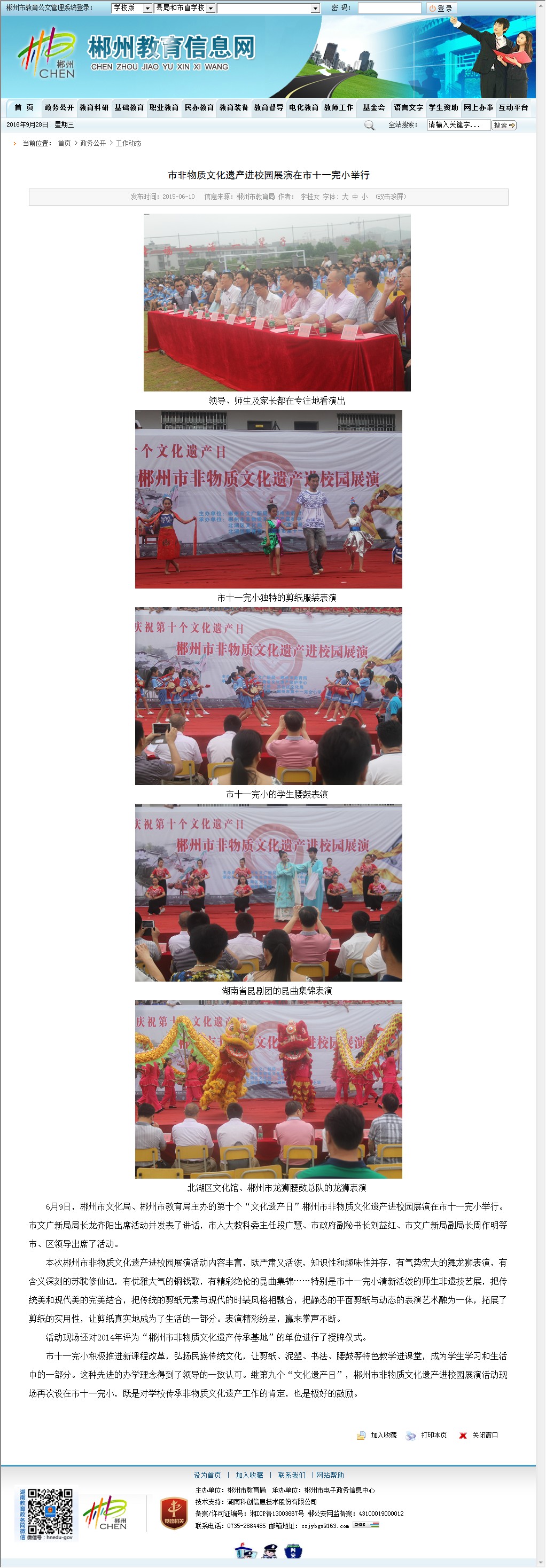The width and height of the screenshot is (546, 1568).
Task: Close the window via 关闭窗口
Action: coord(485,1436)
